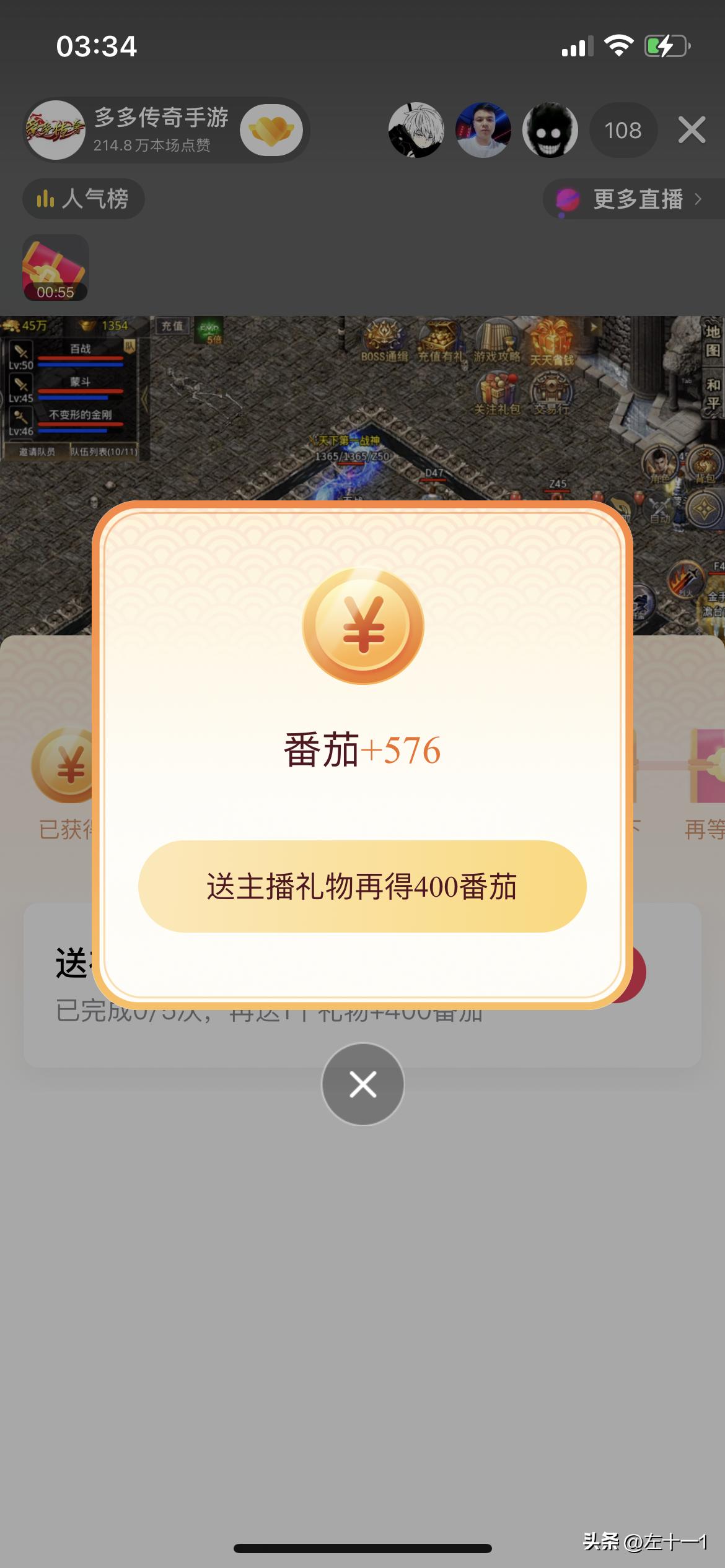The width and height of the screenshot is (725, 1568).
Task: Tap 送主播礼物再得400番茄 reward button
Action: 362,887
